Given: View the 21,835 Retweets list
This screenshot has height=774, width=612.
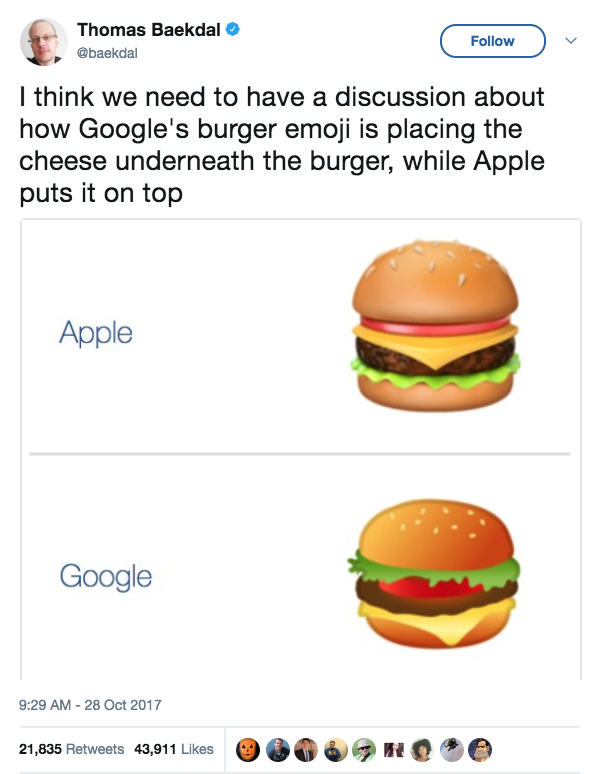Looking at the screenshot, I should coord(72,749).
